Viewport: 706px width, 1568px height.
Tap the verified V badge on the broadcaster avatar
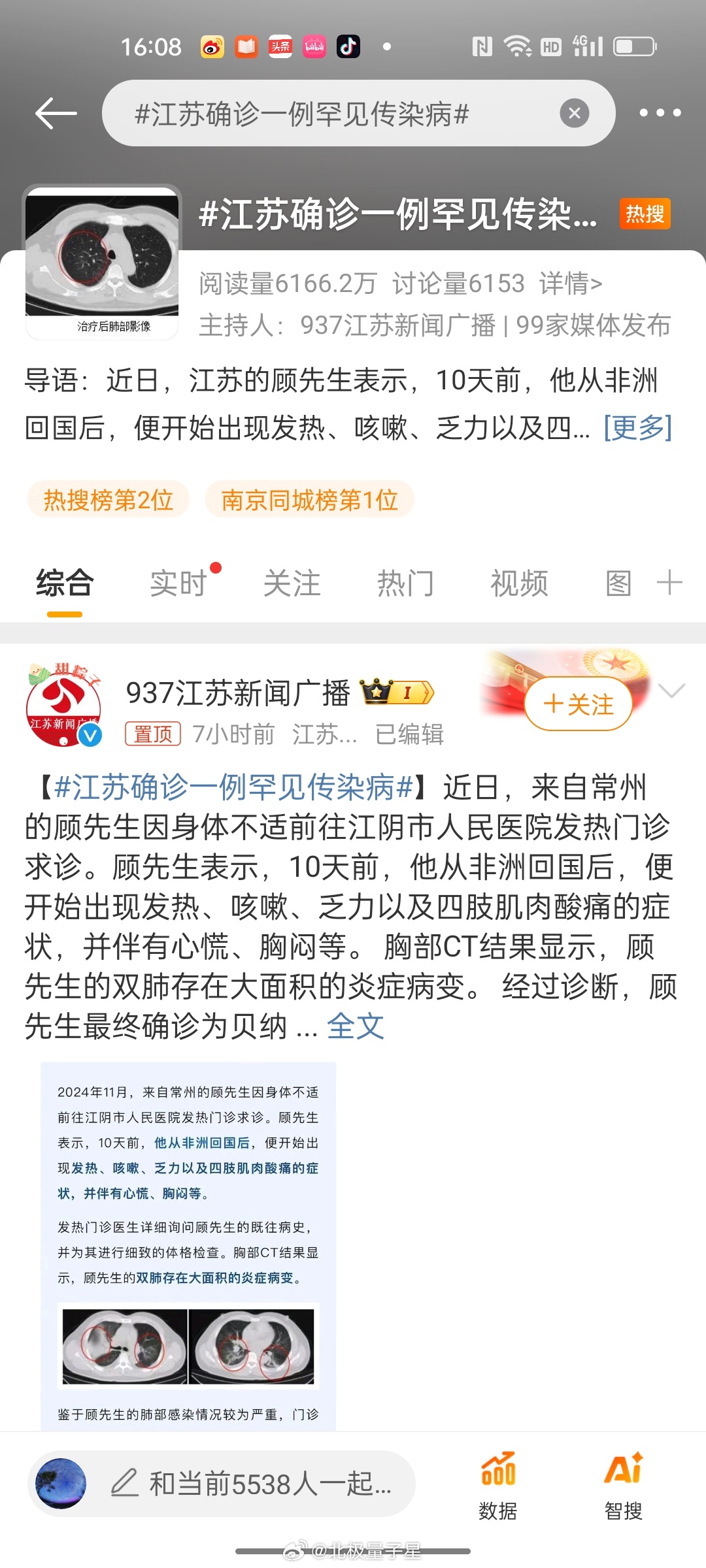click(x=88, y=735)
